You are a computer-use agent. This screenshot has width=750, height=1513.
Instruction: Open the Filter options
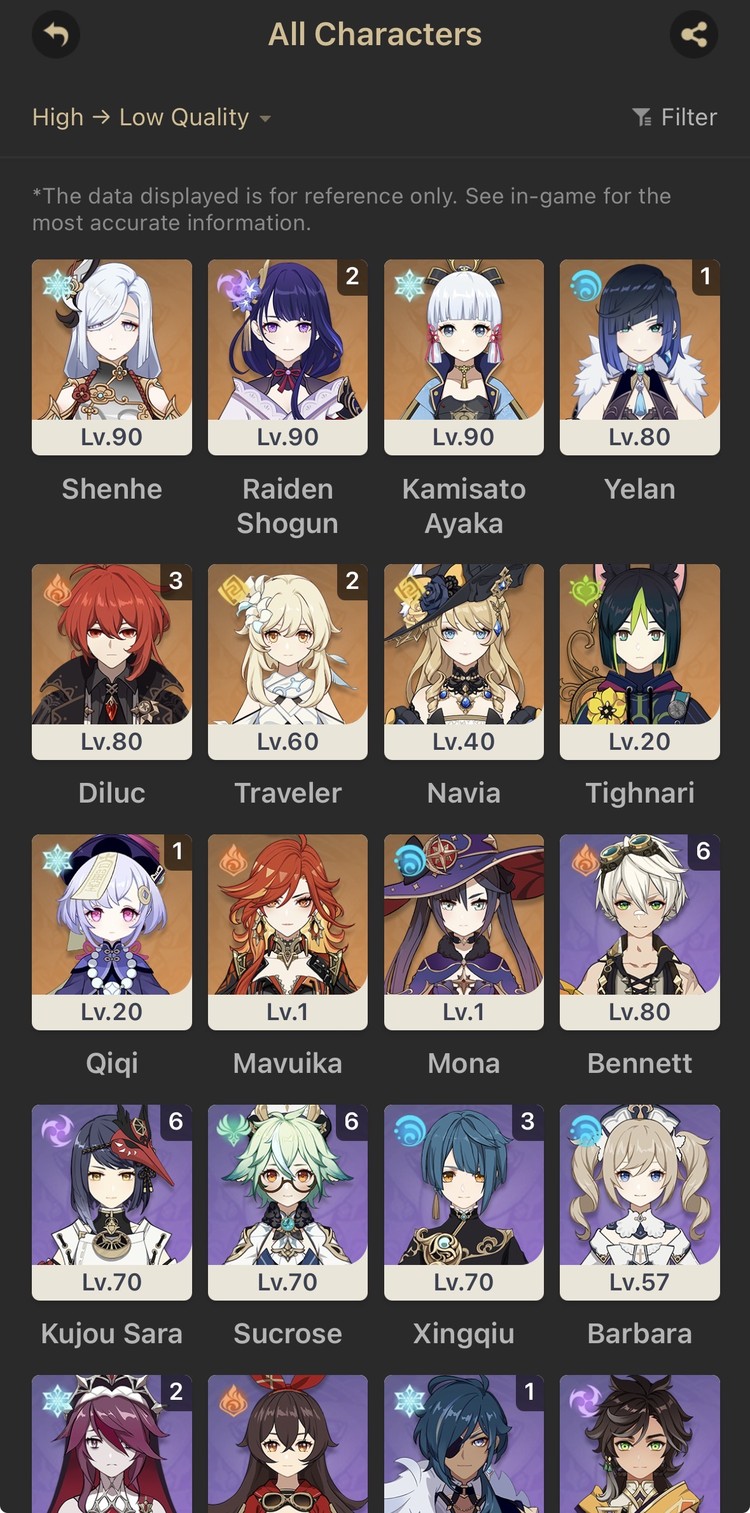click(x=675, y=117)
